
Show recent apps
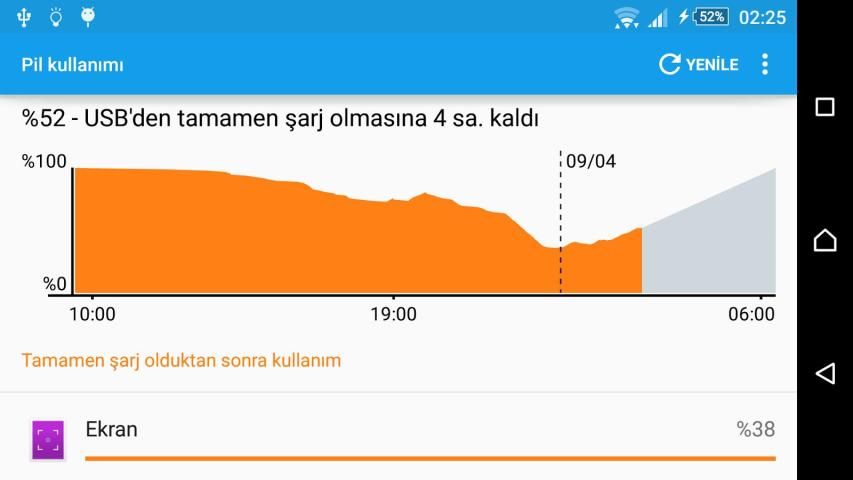(x=825, y=107)
